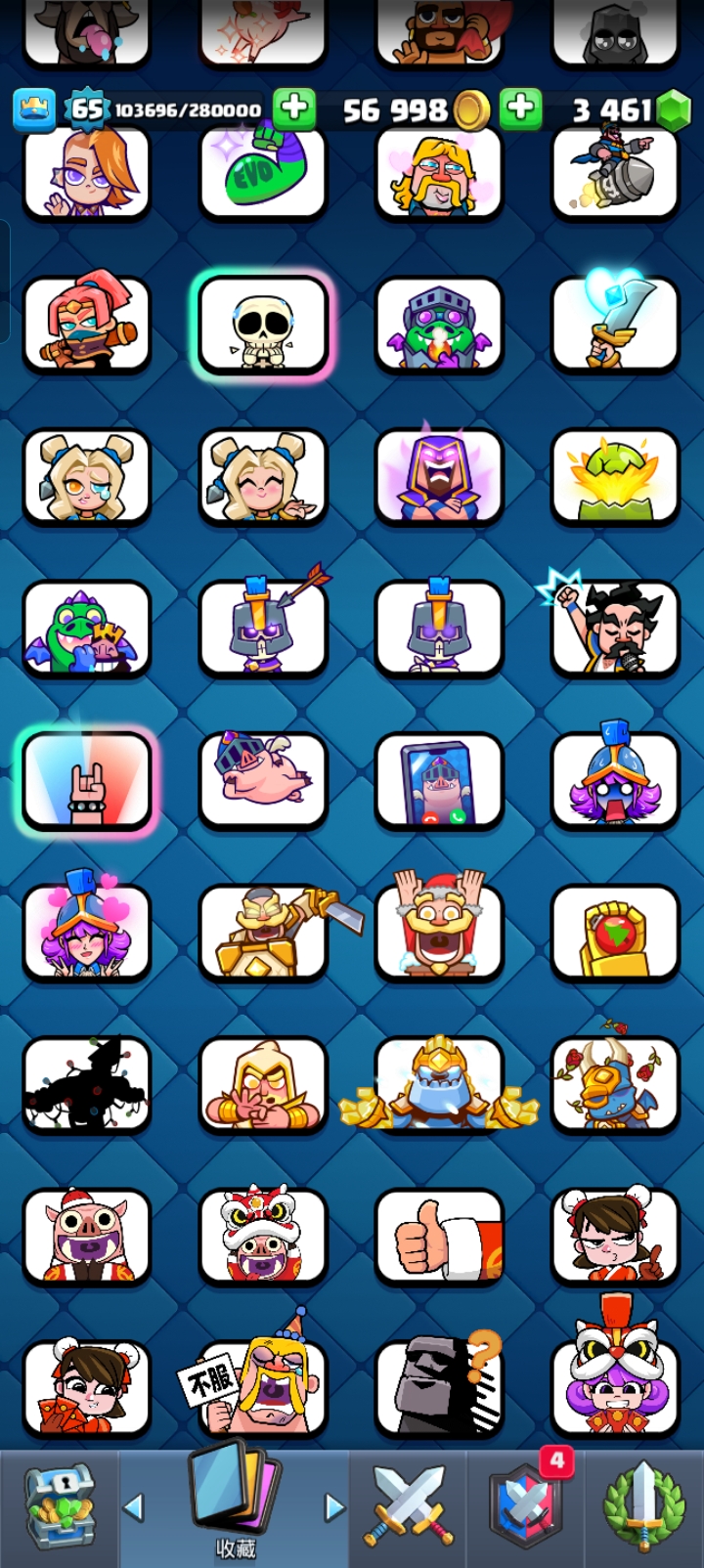Open the laurel sword events tab
The width and height of the screenshot is (704, 1568).
641,1505
